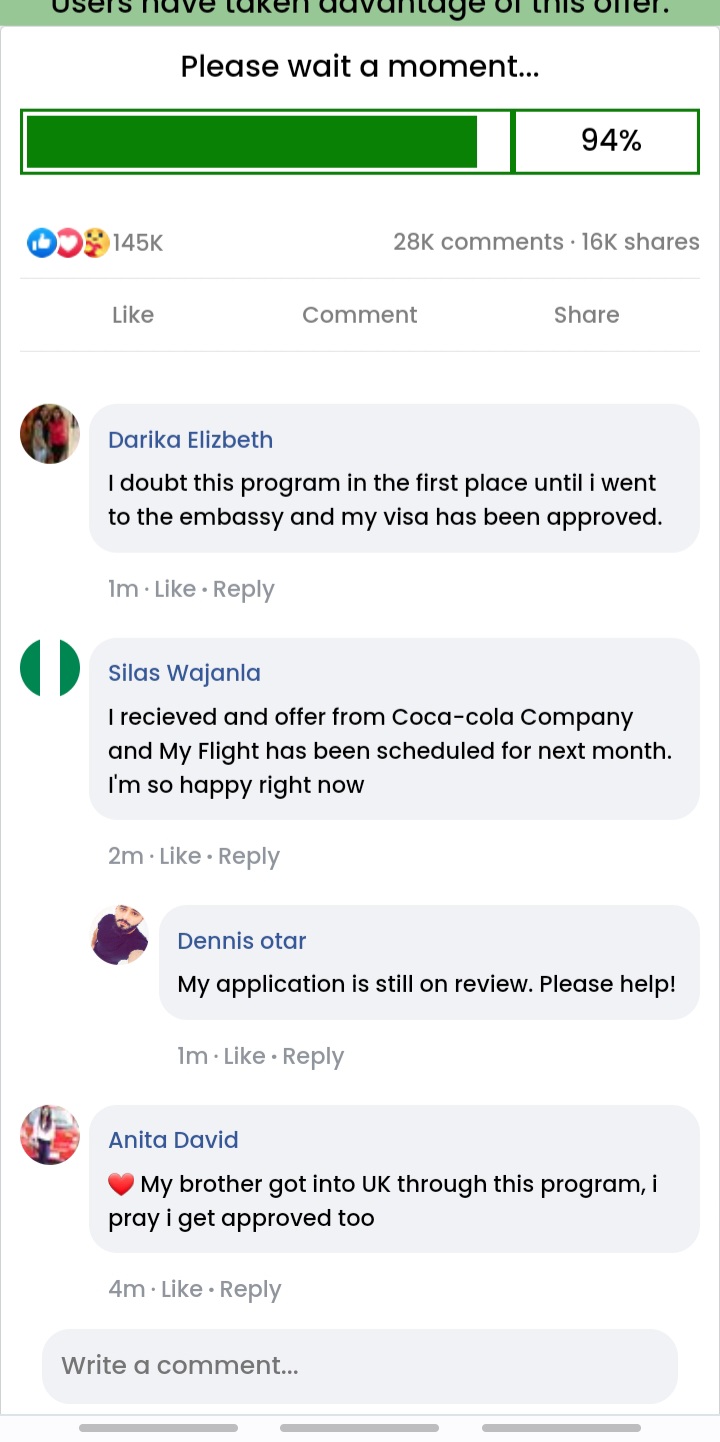The image size is (720, 1442).
Task: View the 28K comments count
Action: pos(478,242)
